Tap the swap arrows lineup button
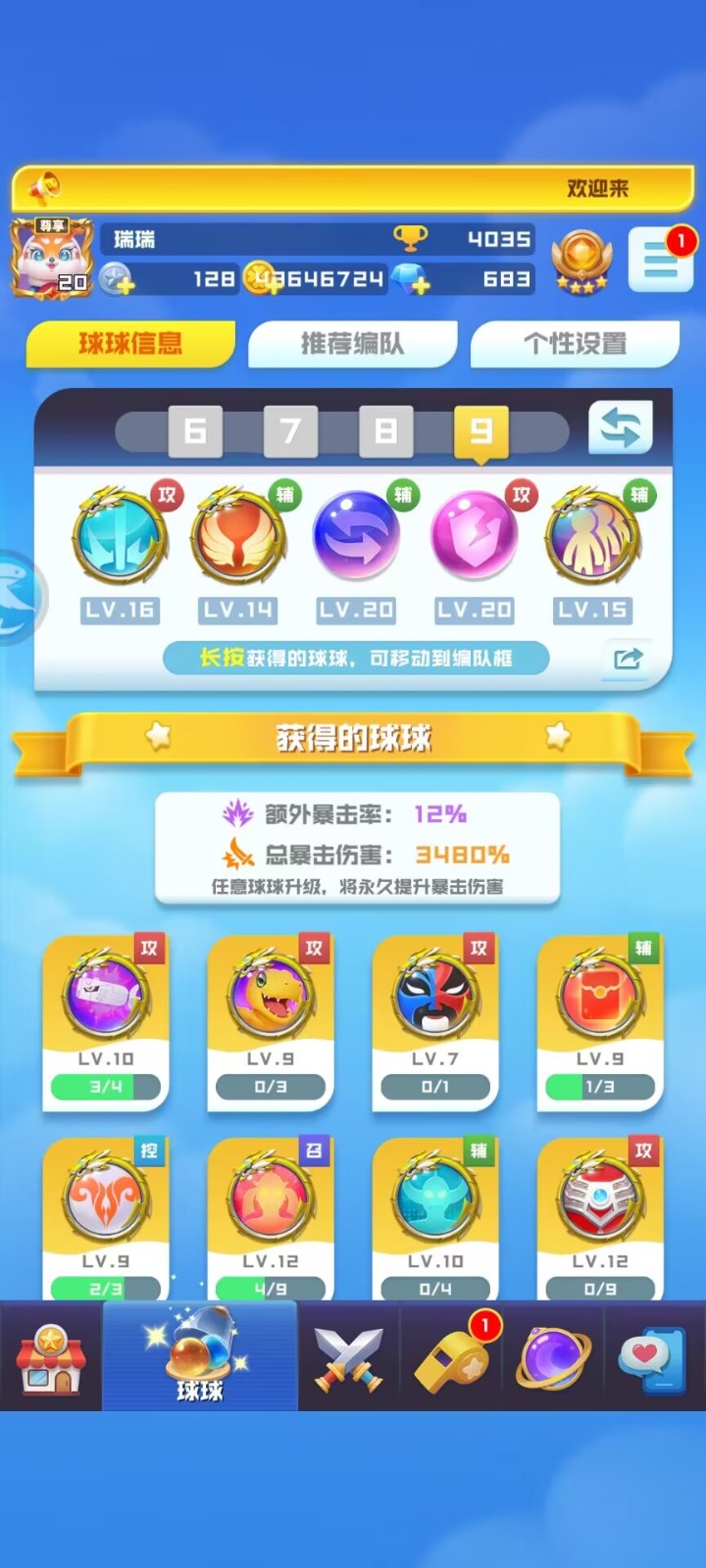 [x=620, y=428]
